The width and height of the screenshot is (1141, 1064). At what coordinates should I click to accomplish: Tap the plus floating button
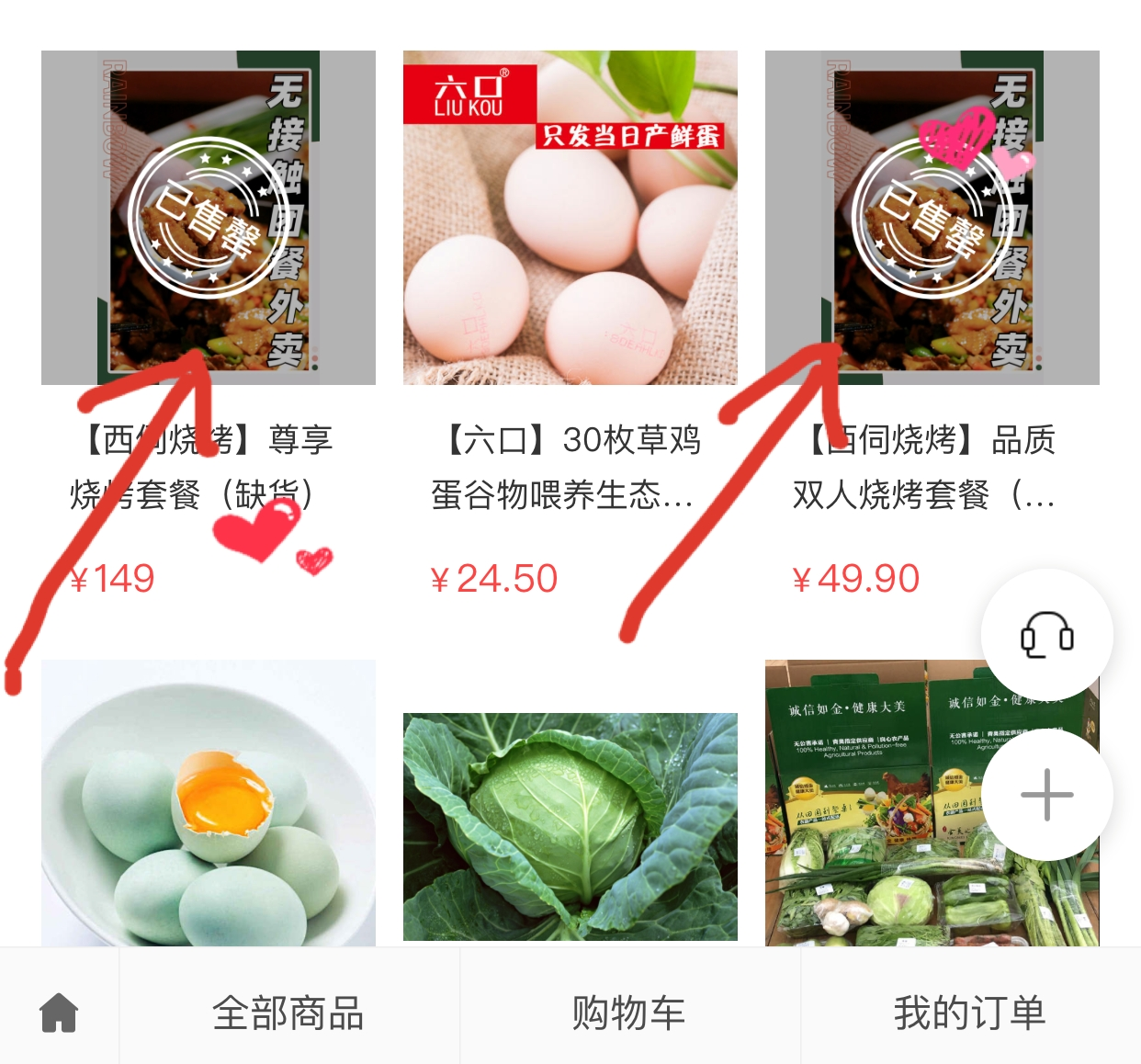(x=1046, y=795)
